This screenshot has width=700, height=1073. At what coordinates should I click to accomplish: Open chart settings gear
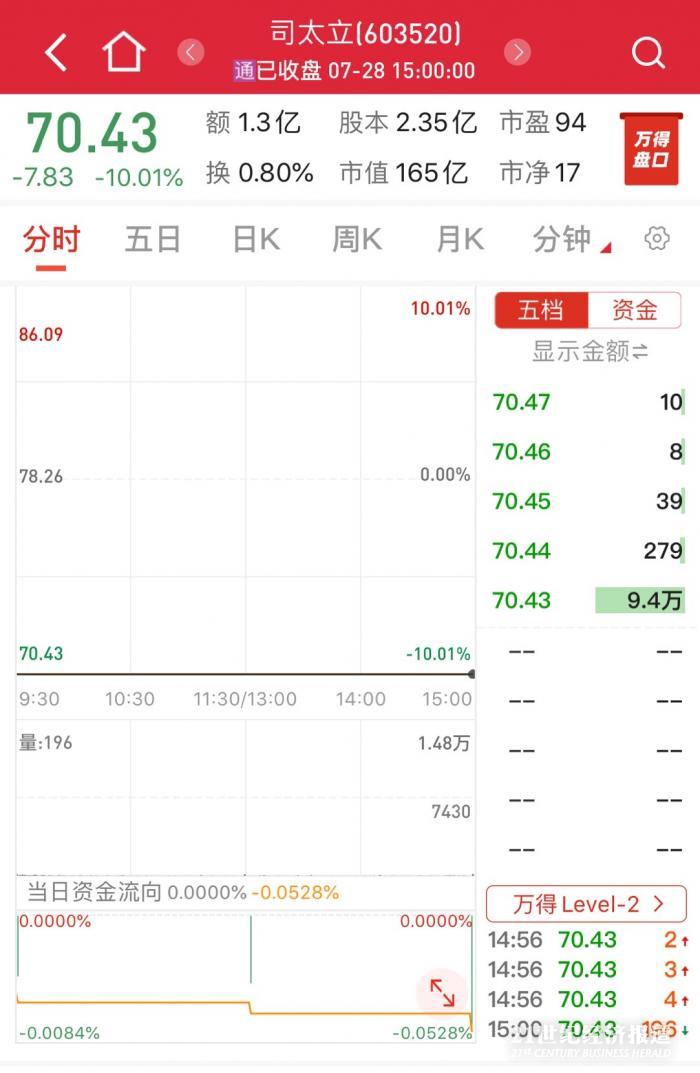(x=657, y=239)
